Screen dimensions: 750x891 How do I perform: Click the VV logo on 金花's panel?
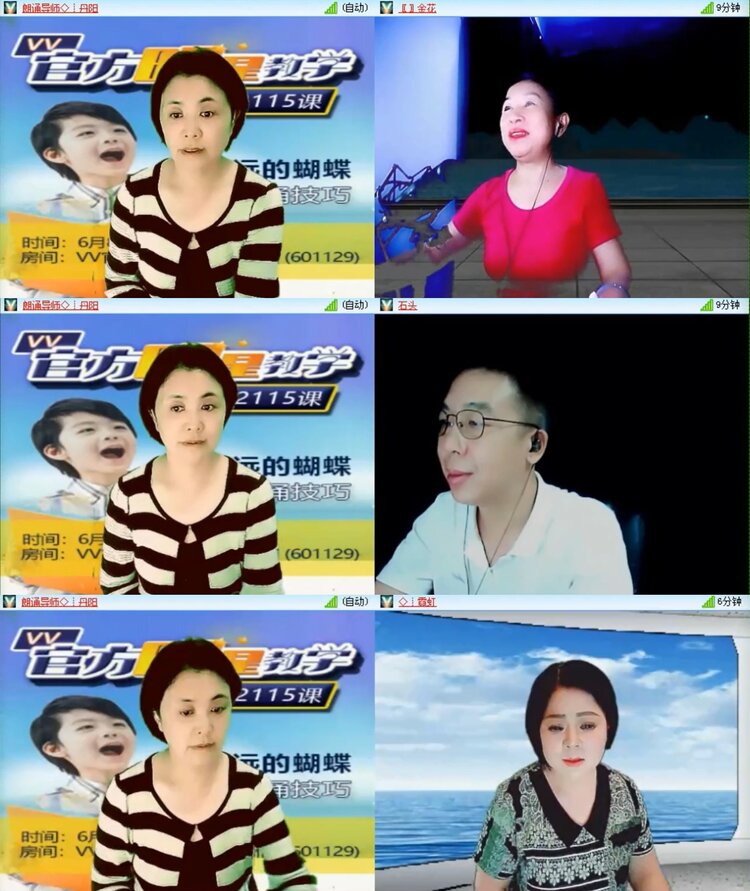(384, 8)
